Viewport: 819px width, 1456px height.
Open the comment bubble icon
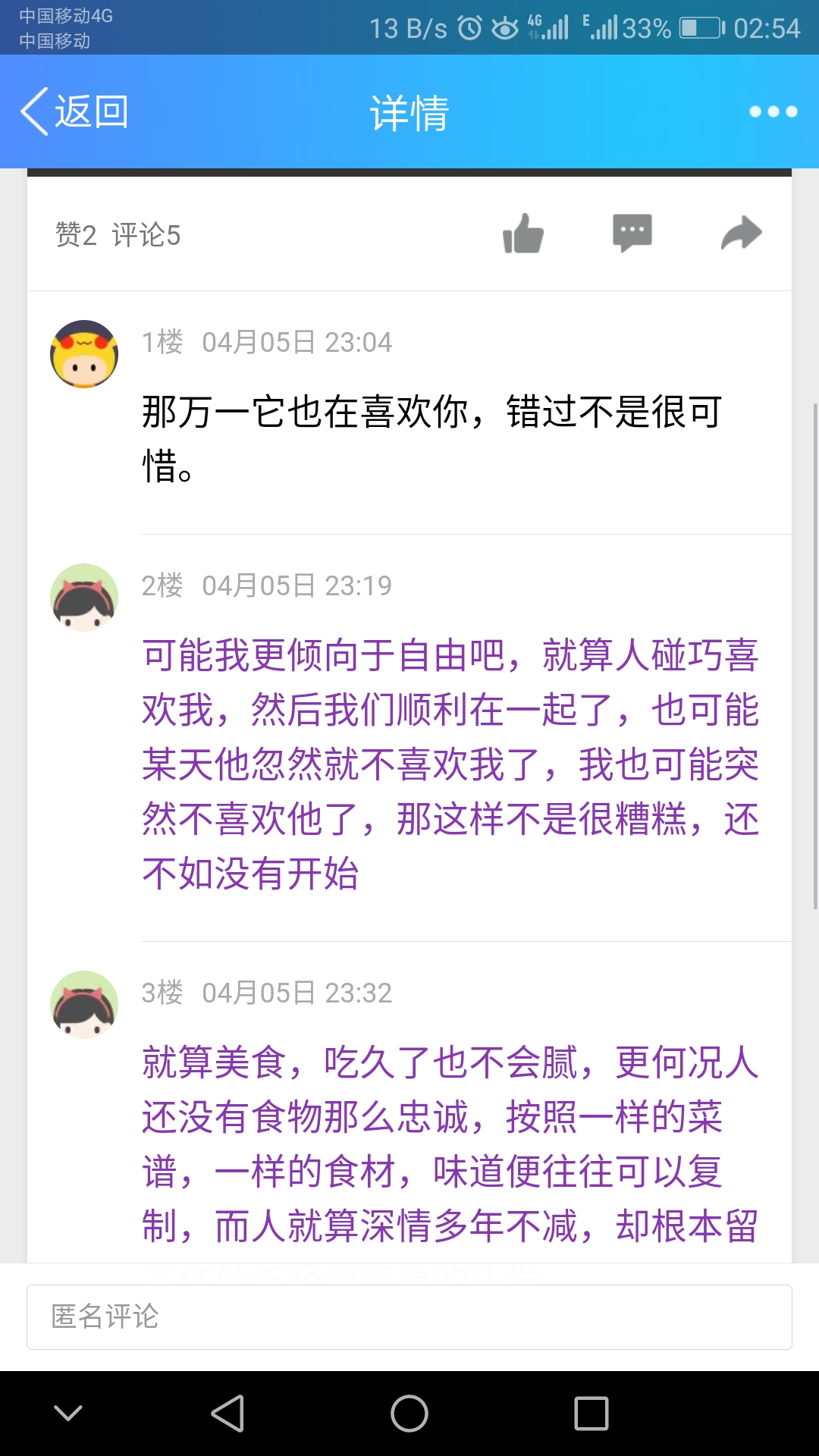(632, 233)
